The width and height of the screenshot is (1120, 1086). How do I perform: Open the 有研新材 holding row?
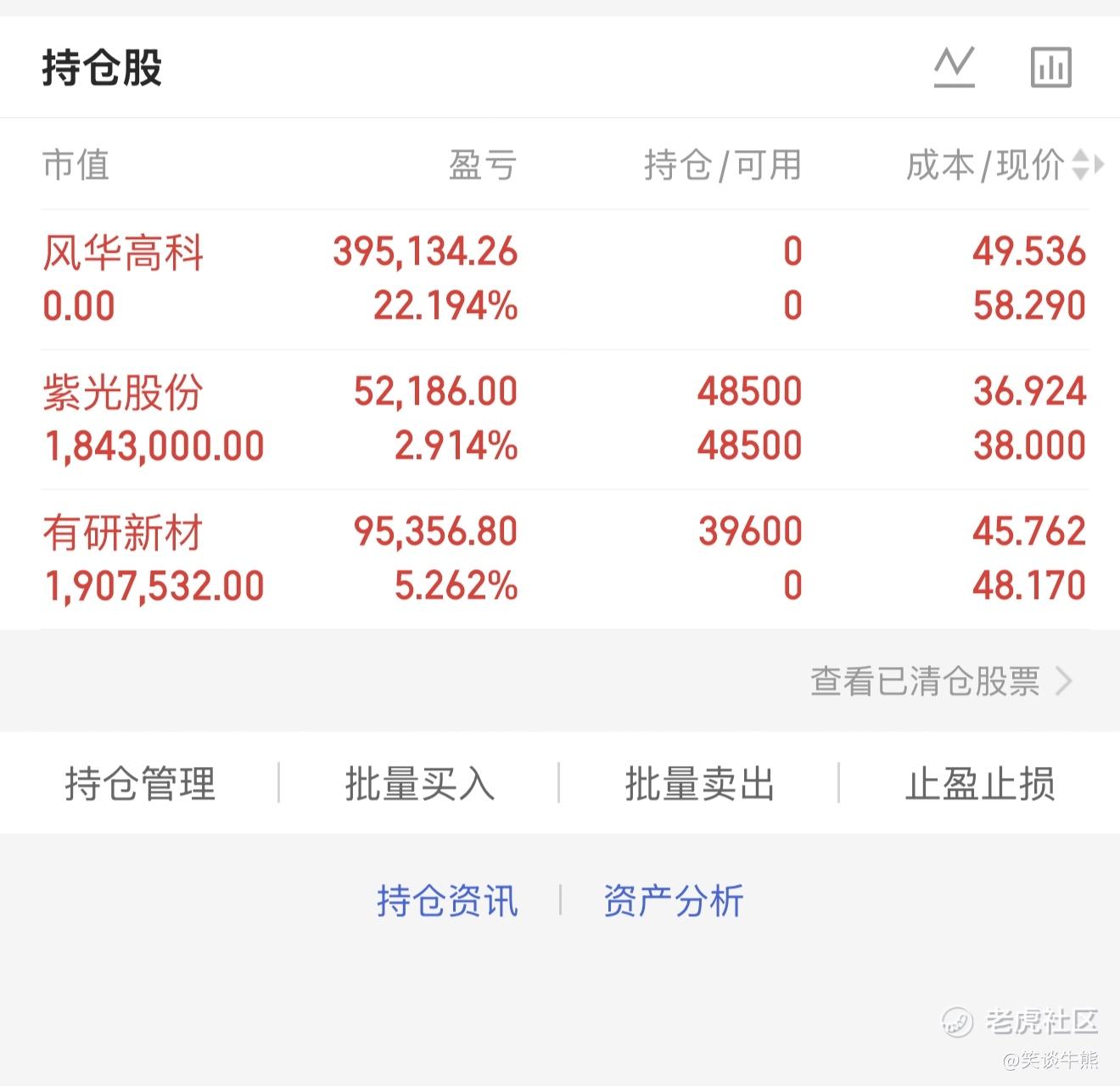click(x=565, y=559)
